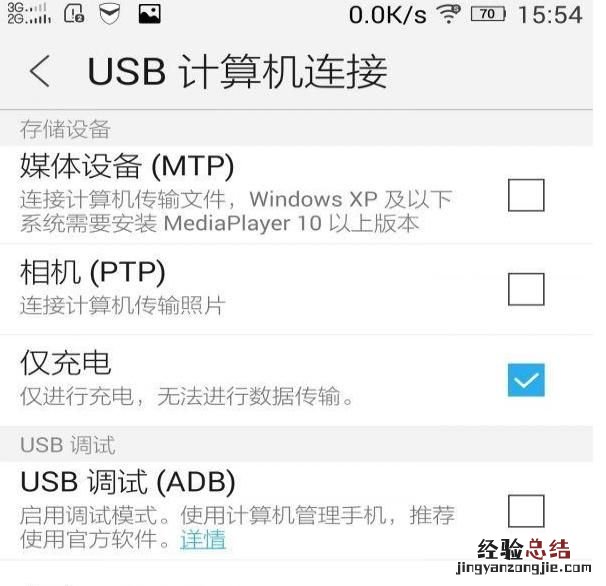This screenshot has width=606, height=586.
Task: Uncheck the 仅充电 option
Action: pyautogui.click(x=525, y=380)
